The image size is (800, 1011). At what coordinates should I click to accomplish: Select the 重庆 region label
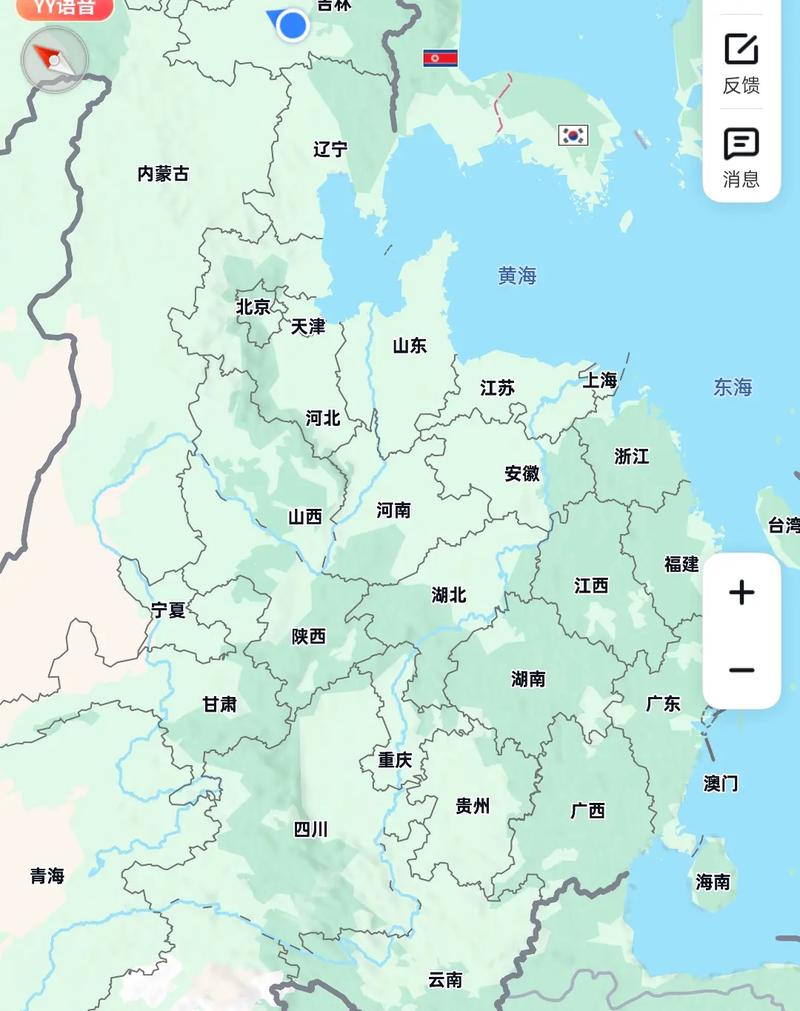[x=394, y=760]
